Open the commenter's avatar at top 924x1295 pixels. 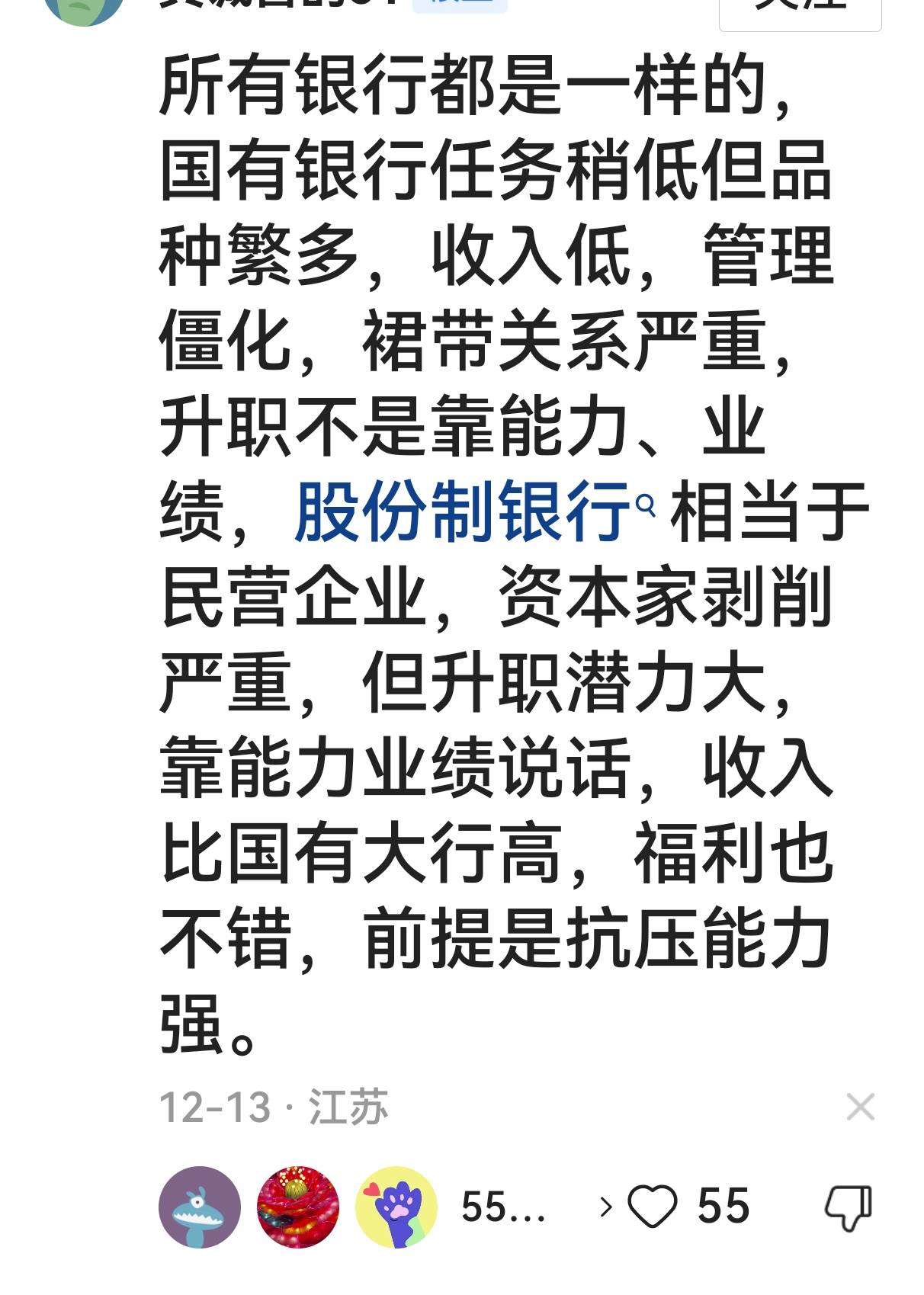click(x=84, y=9)
